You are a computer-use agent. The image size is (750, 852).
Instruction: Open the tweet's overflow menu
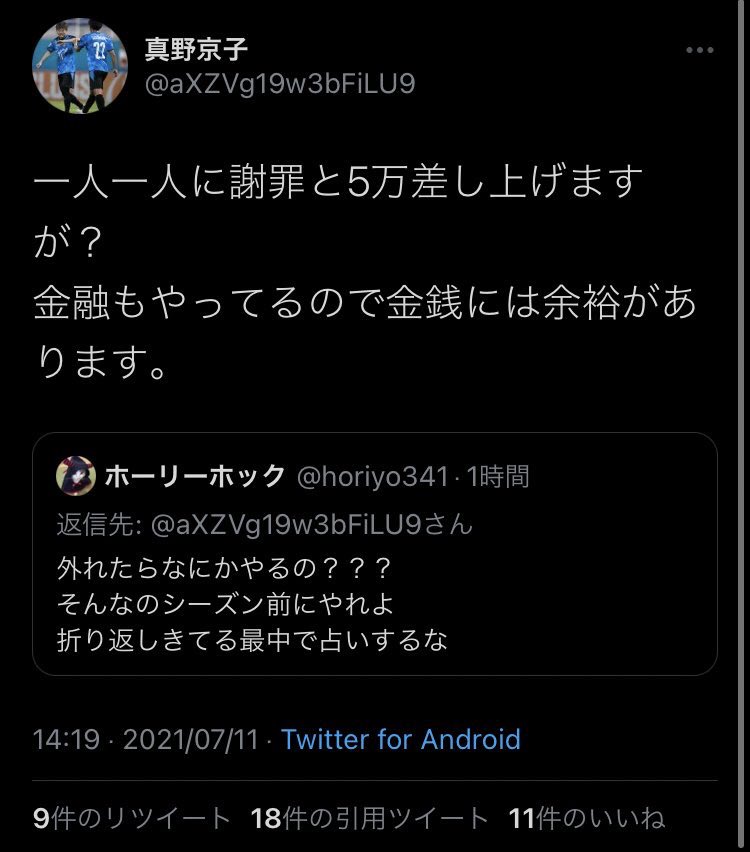point(699,50)
